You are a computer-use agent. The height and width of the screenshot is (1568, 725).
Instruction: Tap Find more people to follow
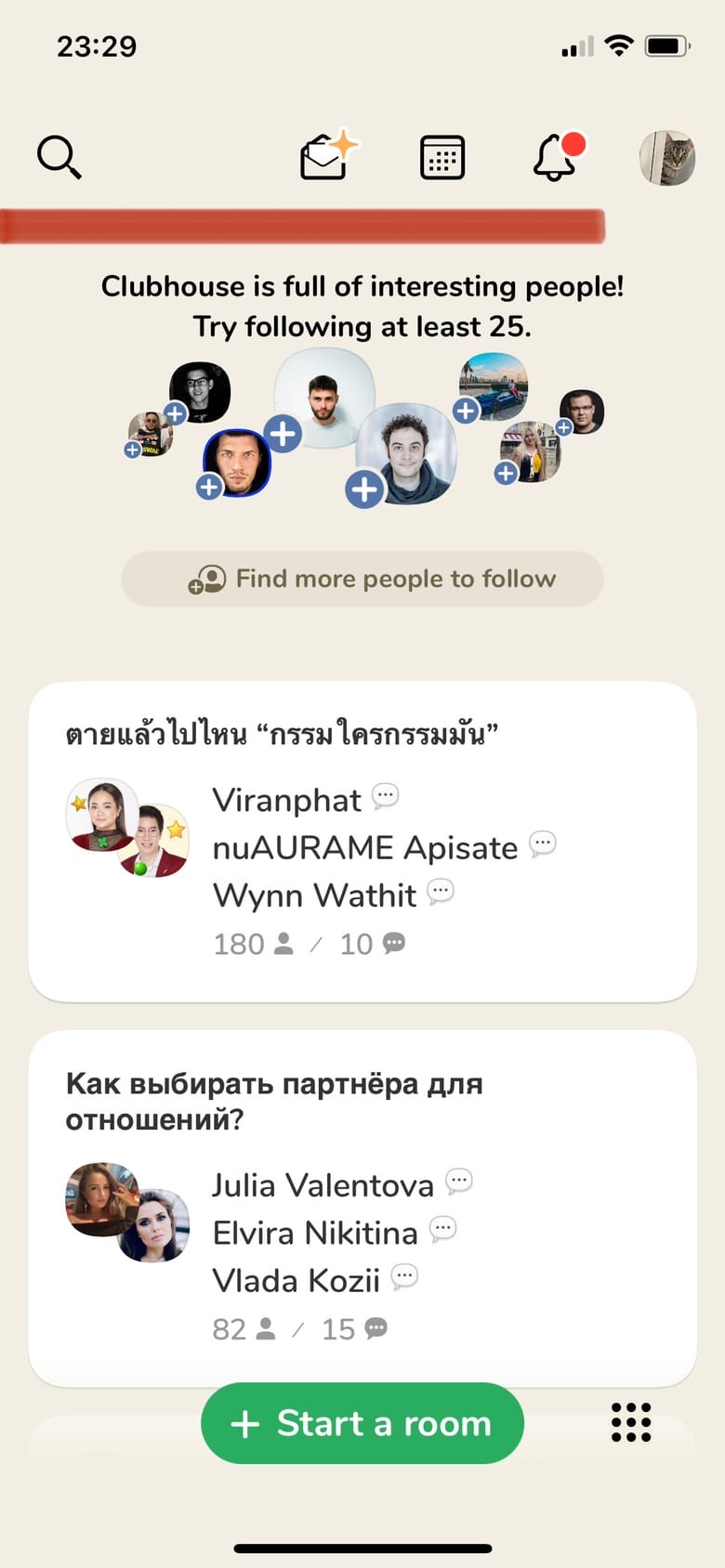coord(362,579)
